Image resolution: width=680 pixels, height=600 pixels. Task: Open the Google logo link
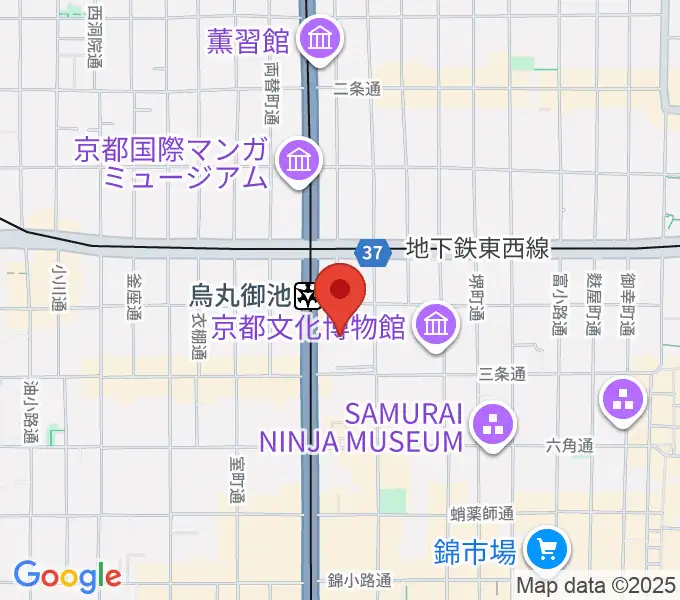pos(67,576)
